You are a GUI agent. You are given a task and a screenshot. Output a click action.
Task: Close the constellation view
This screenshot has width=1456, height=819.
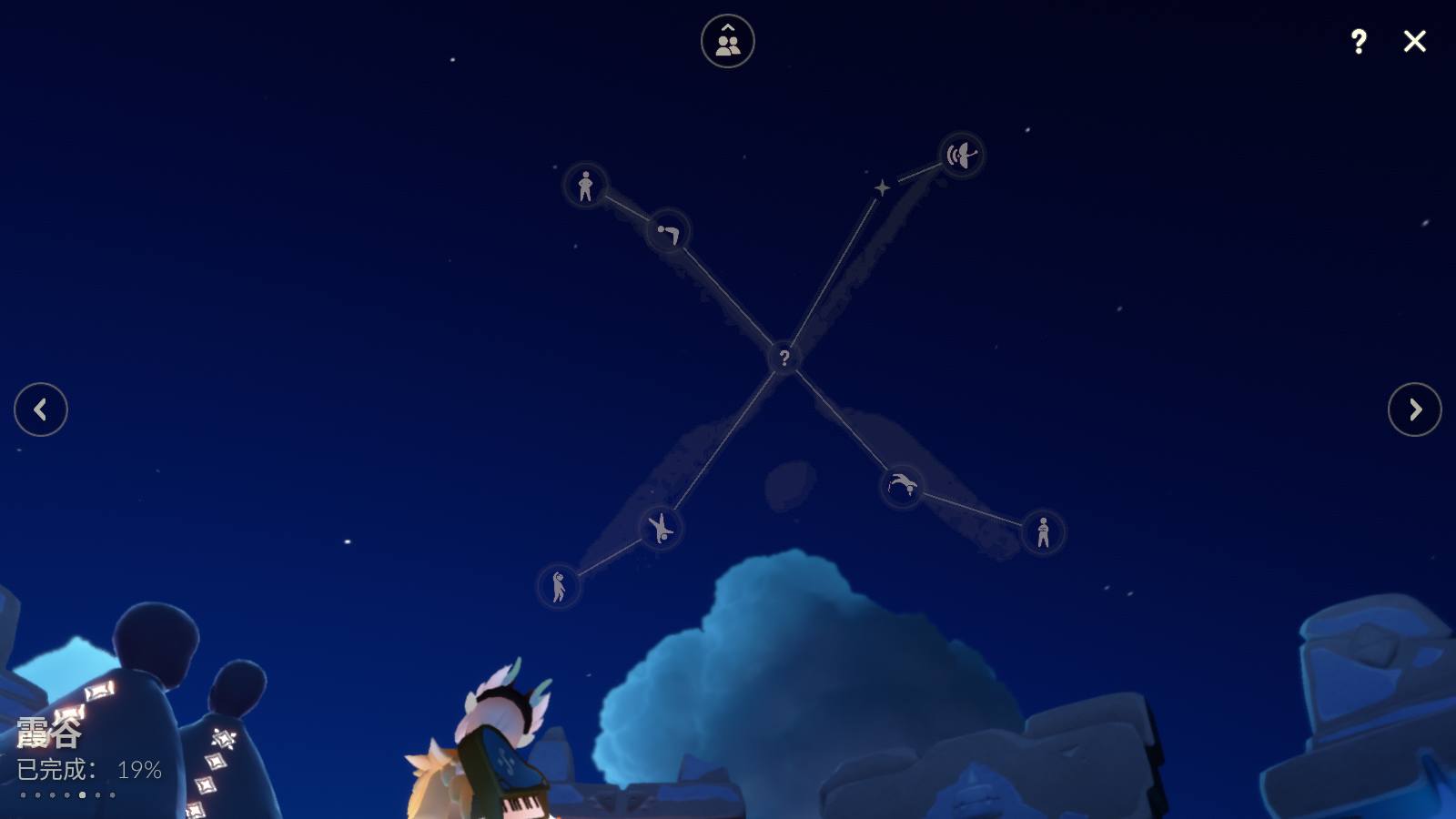[1414, 41]
